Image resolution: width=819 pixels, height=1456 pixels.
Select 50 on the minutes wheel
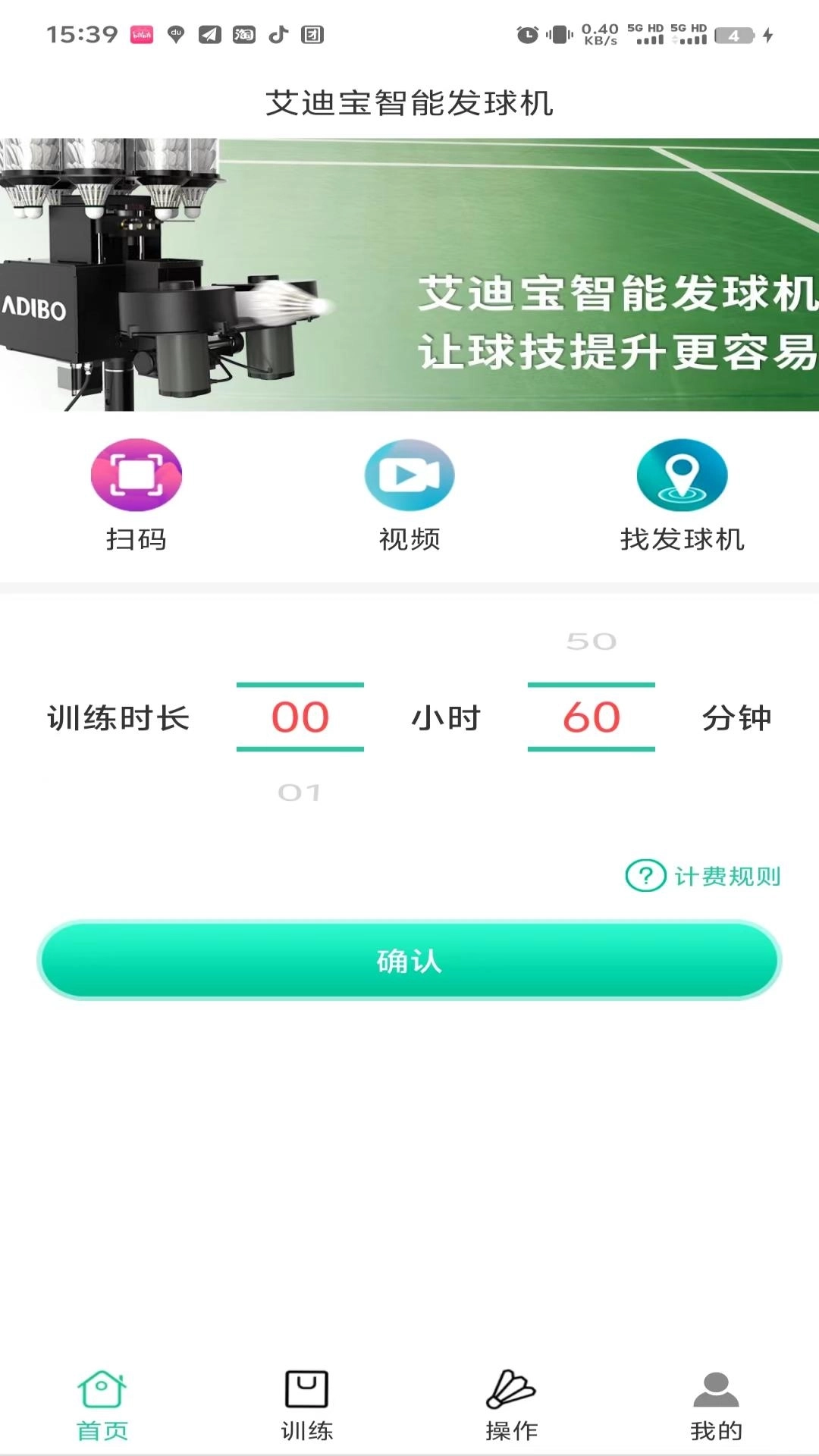(591, 641)
